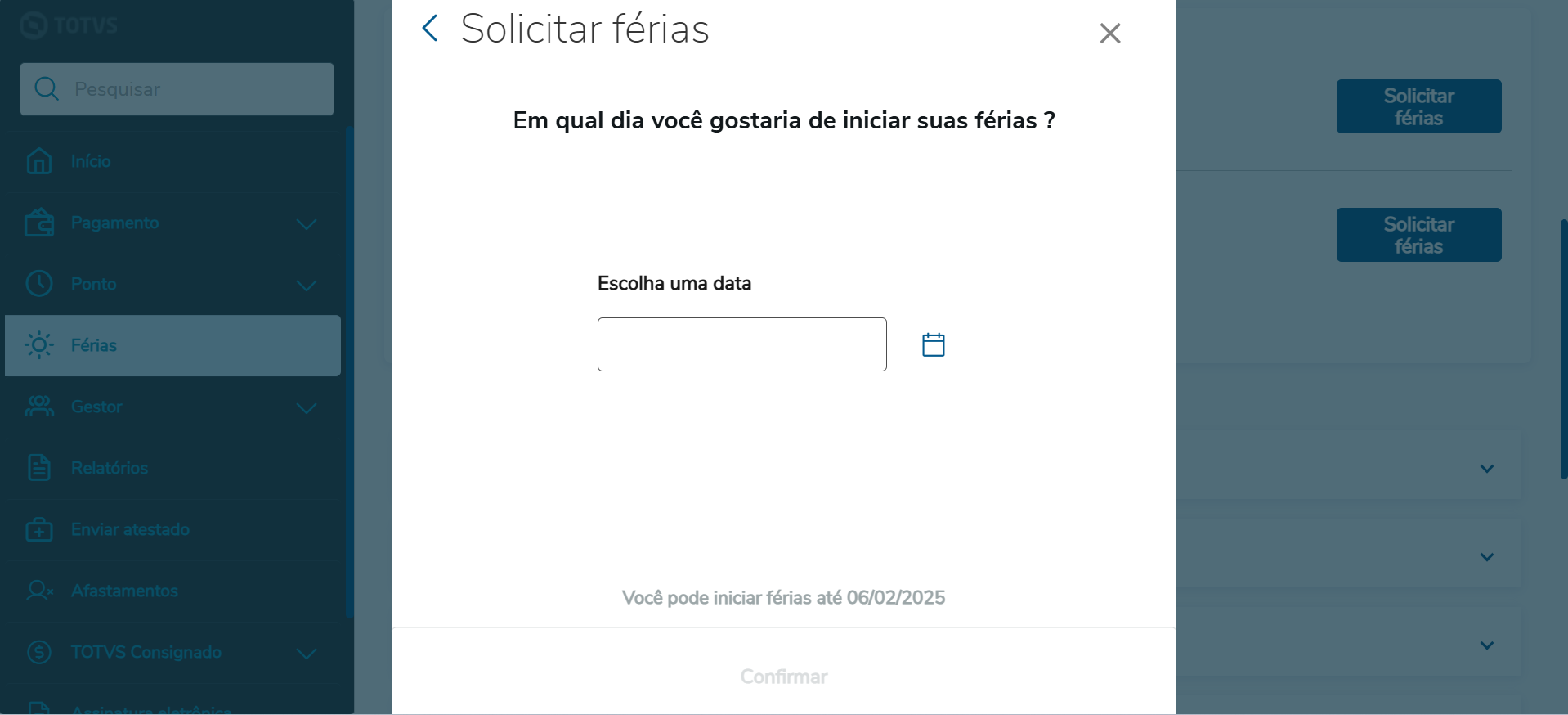The width and height of the screenshot is (1568, 715).
Task: Select Férias in the sidebar
Action: tap(93, 345)
